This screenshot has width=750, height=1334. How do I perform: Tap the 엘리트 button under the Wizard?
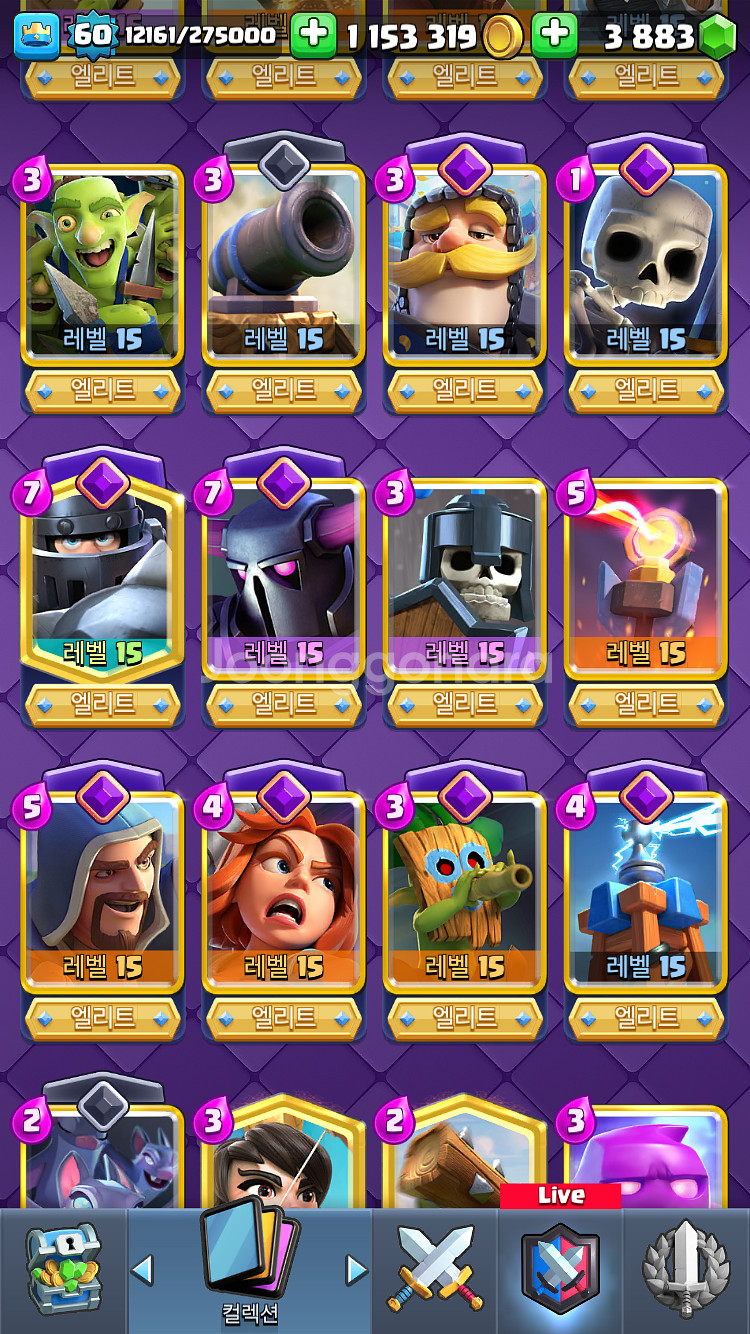click(x=102, y=1018)
